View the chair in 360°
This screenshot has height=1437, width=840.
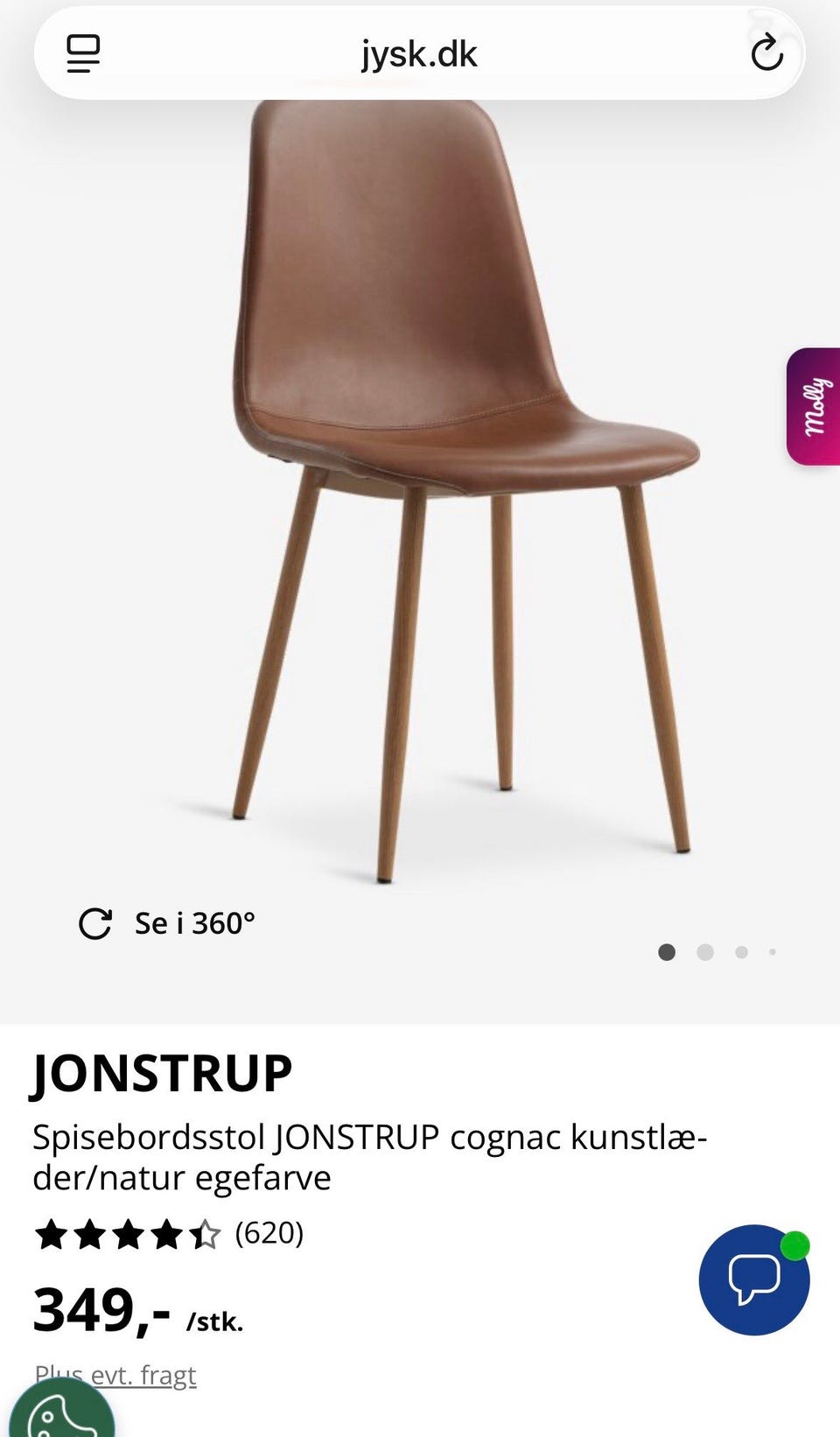(x=168, y=923)
